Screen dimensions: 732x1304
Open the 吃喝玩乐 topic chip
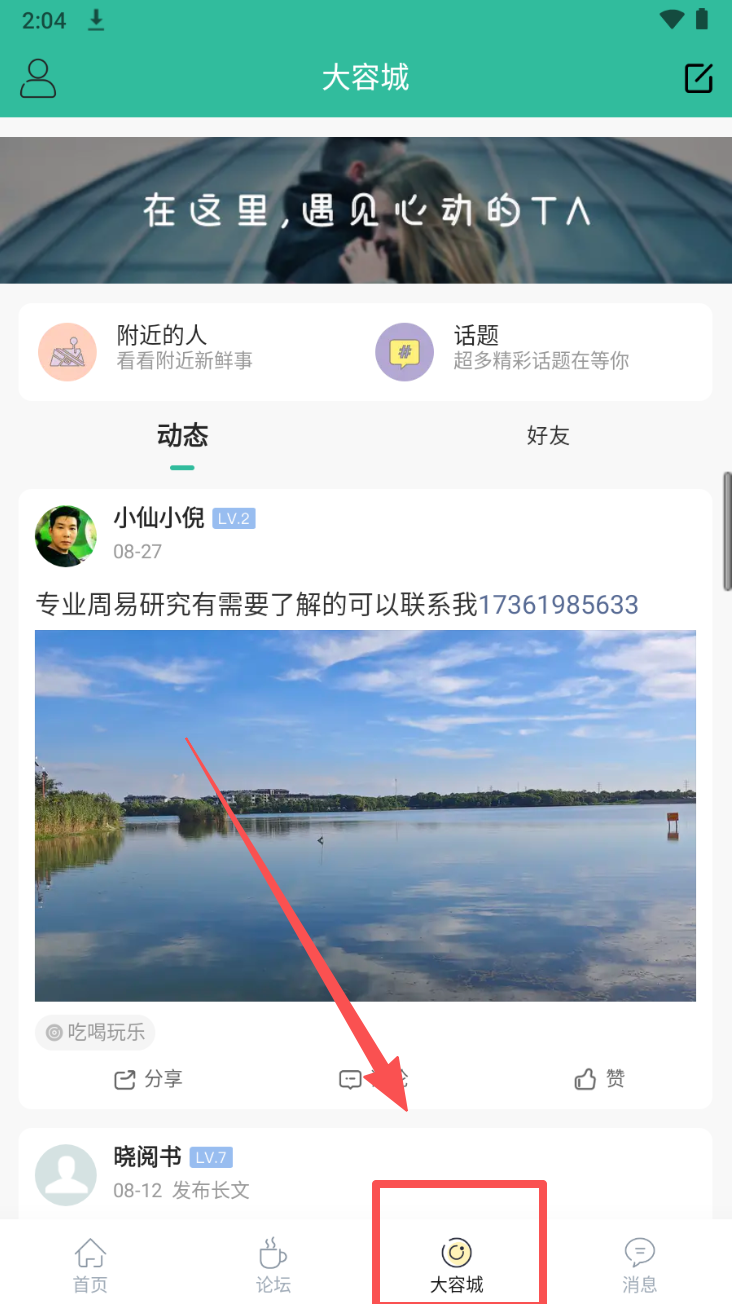click(96, 1033)
